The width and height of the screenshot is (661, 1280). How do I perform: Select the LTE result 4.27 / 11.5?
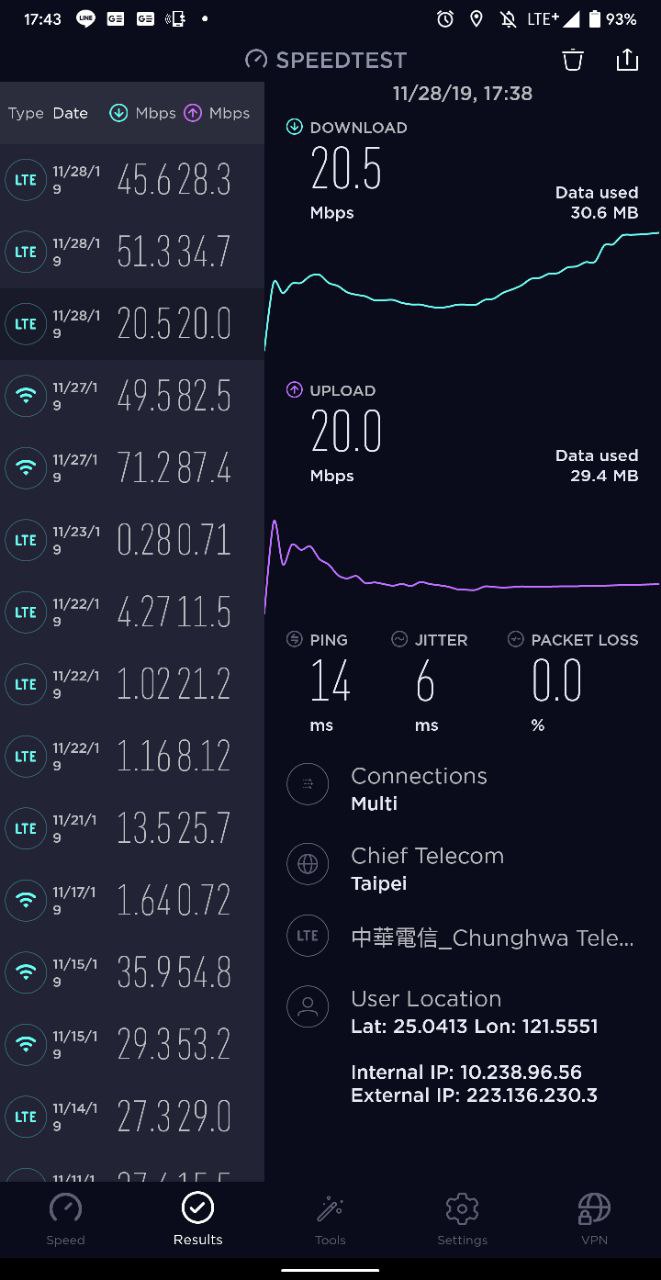pyautogui.click(x=132, y=612)
